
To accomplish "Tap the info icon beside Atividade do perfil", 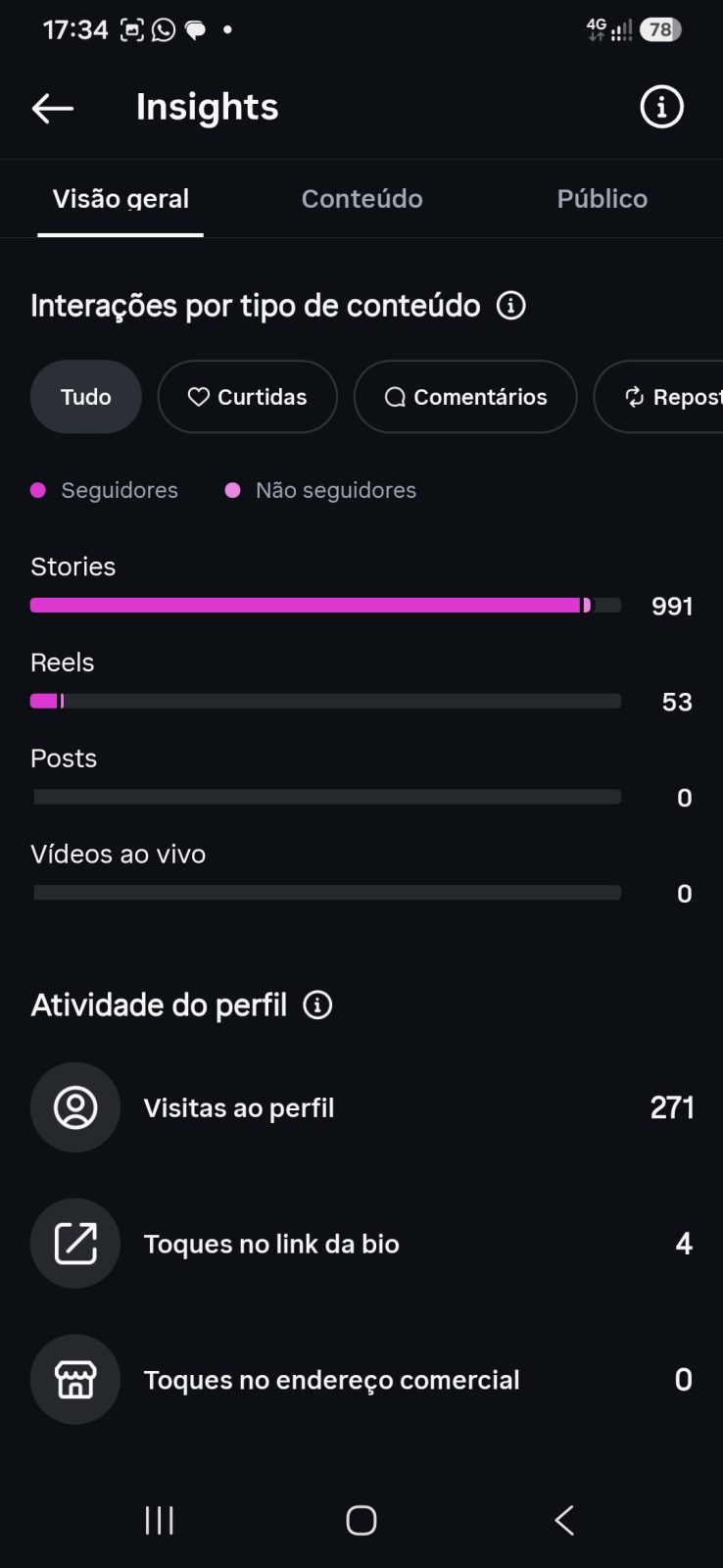I will point(317,1005).
